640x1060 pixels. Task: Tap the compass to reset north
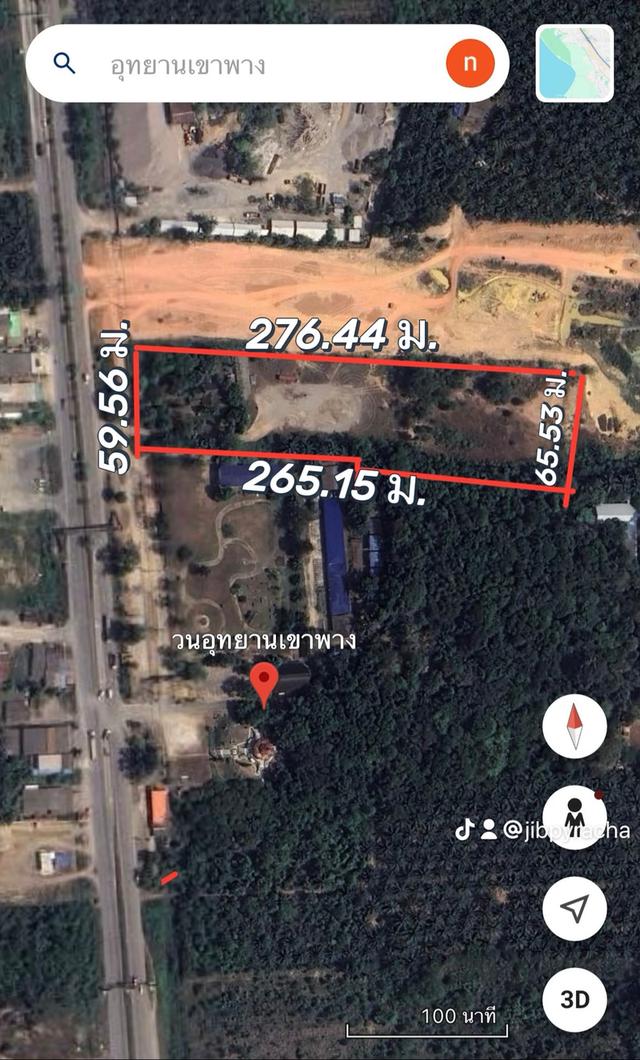coord(574,727)
